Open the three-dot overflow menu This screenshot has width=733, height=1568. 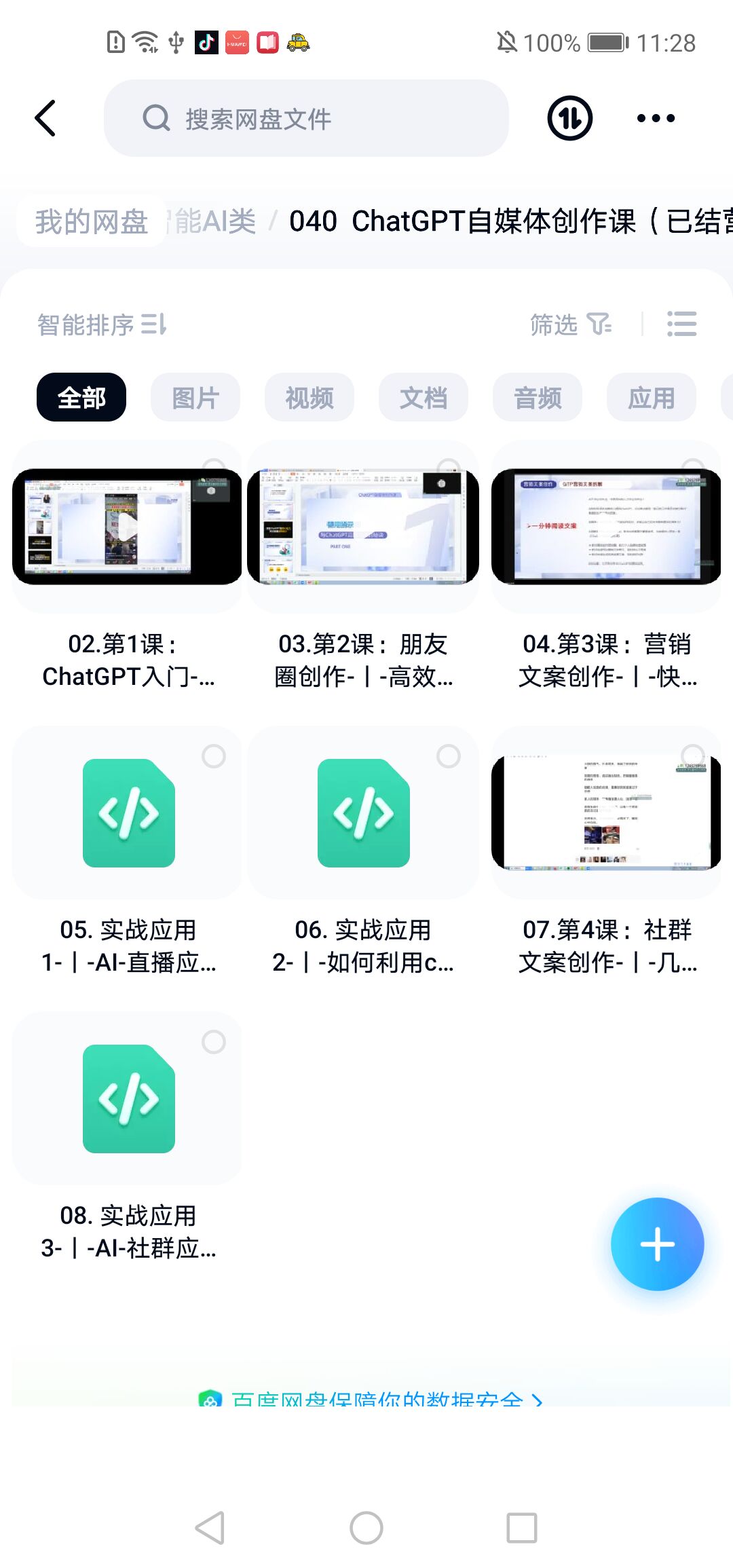pyautogui.click(x=656, y=118)
